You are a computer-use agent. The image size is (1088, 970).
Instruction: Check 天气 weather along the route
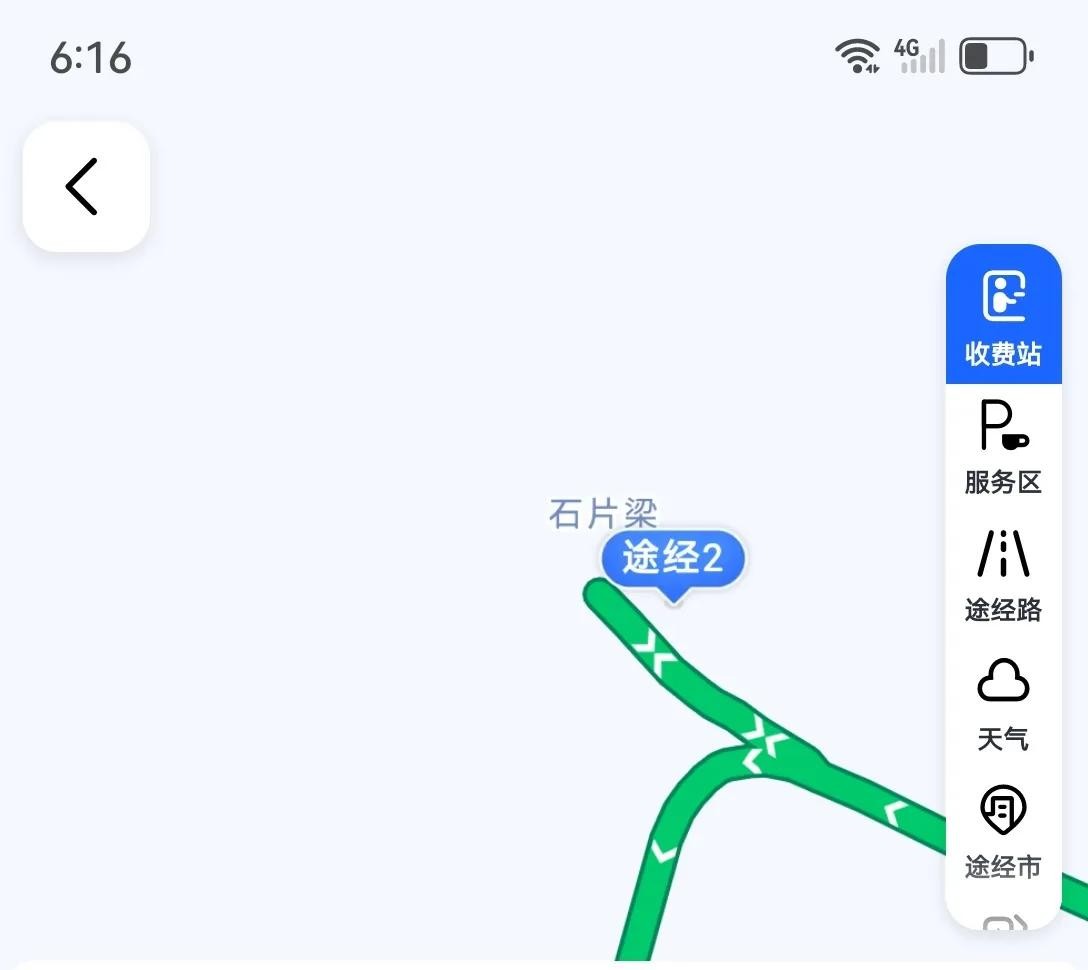(1003, 704)
